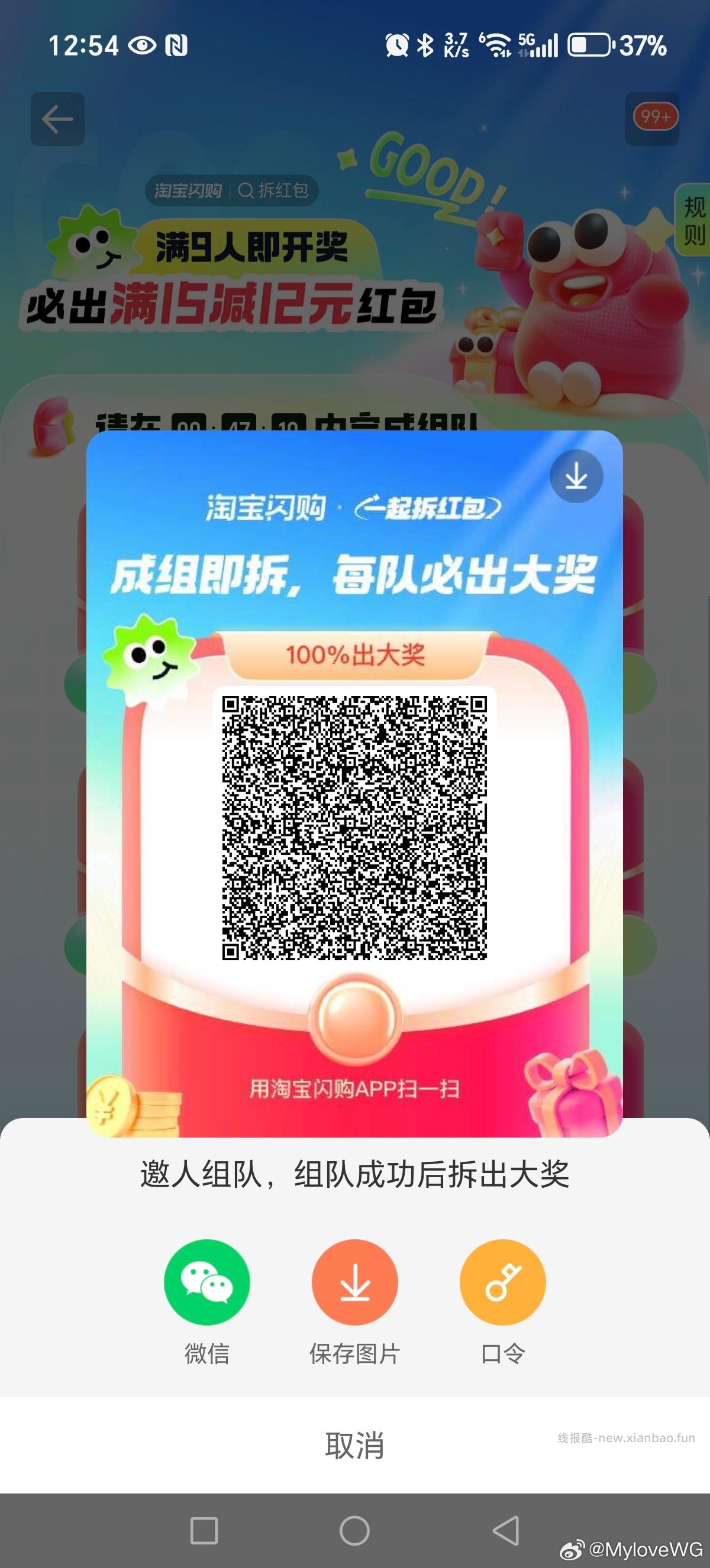Viewport: 710px width, 1568px height.
Task: Tap 保存图片 to save the poster
Action: [x=355, y=1282]
